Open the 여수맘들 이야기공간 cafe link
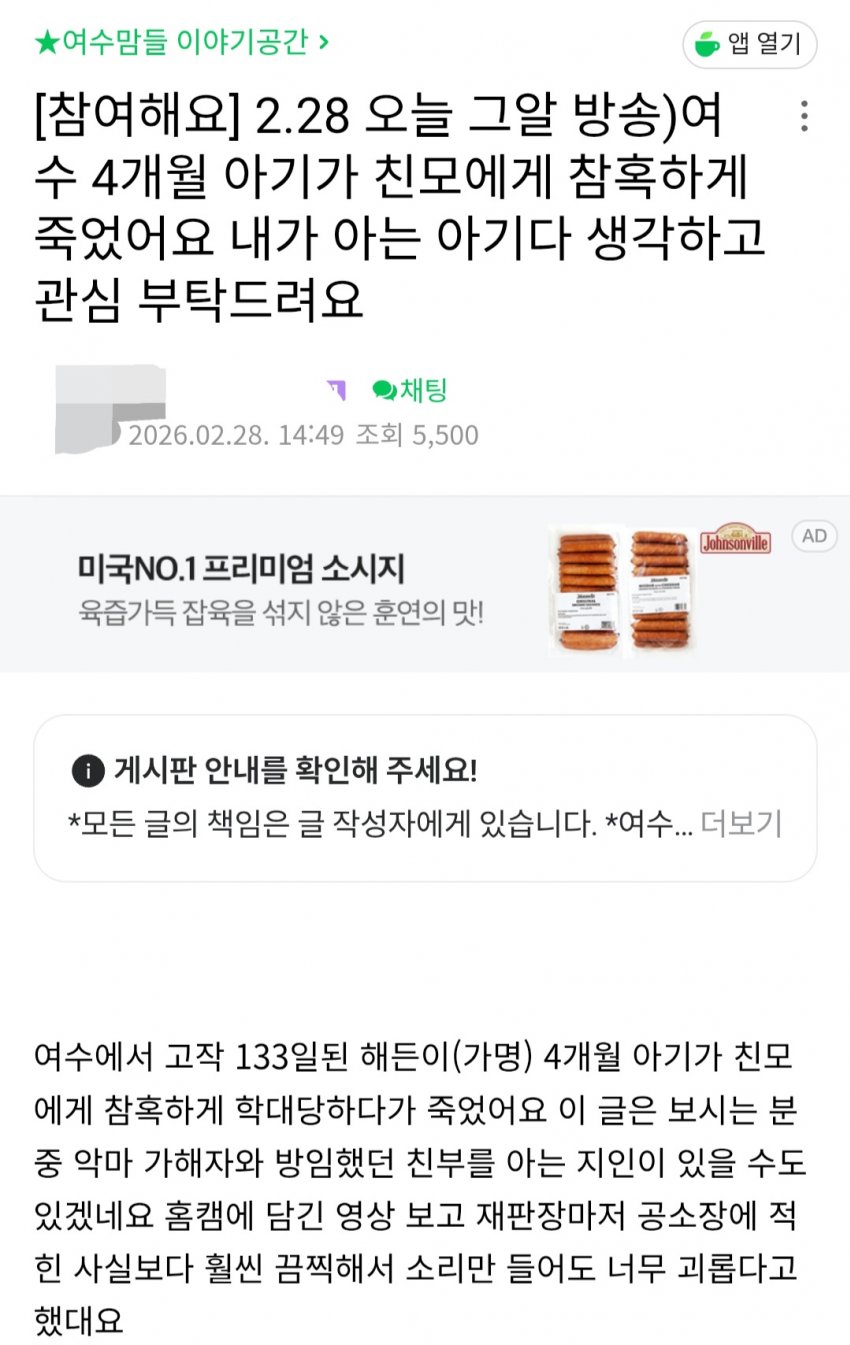The image size is (850, 1345). (180, 42)
